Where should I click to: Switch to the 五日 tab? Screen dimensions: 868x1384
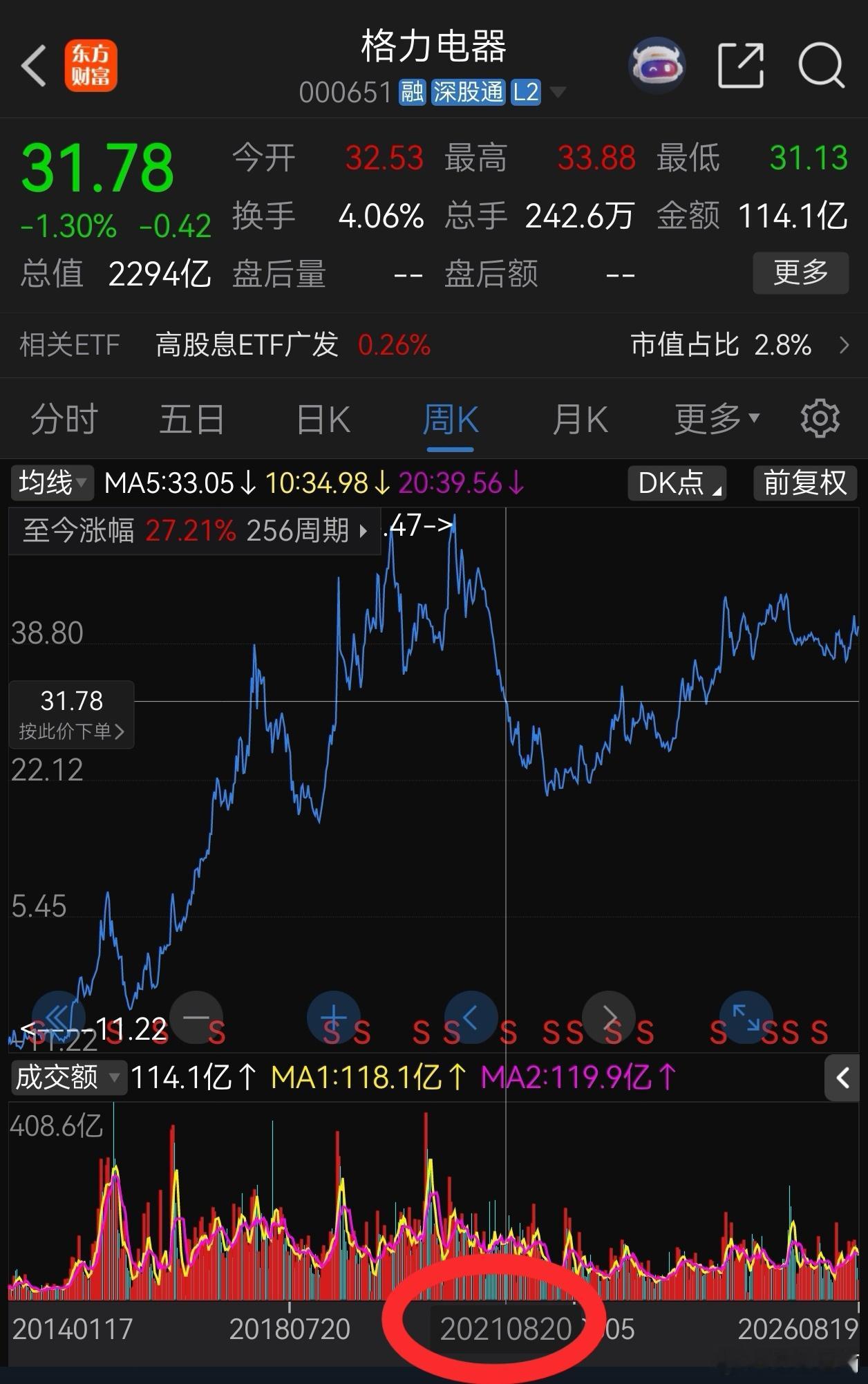pos(192,420)
